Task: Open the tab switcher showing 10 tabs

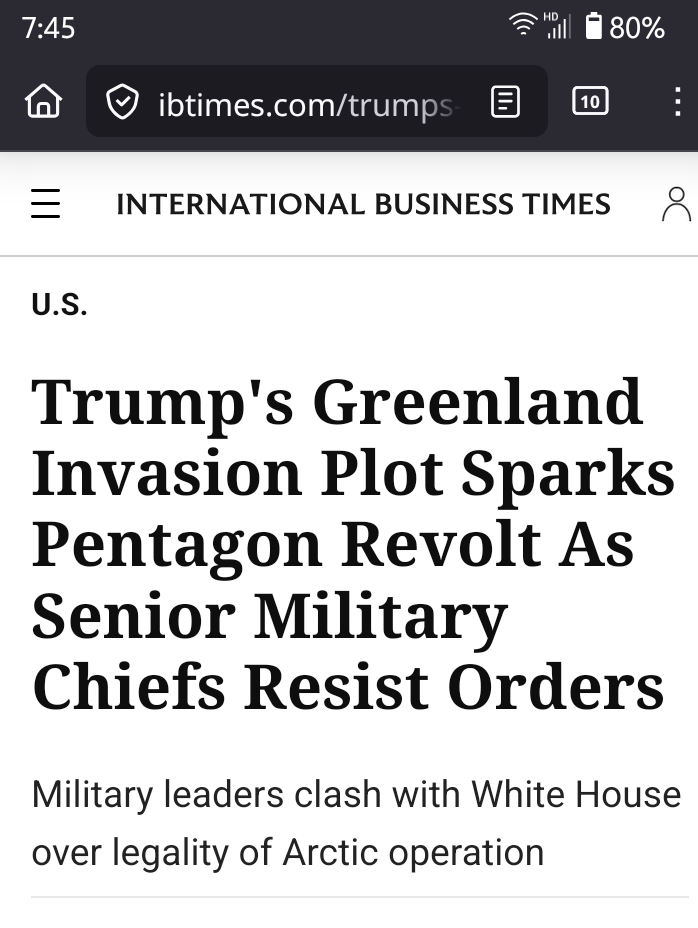Action: pyautogui.click(x=590, y=101)
